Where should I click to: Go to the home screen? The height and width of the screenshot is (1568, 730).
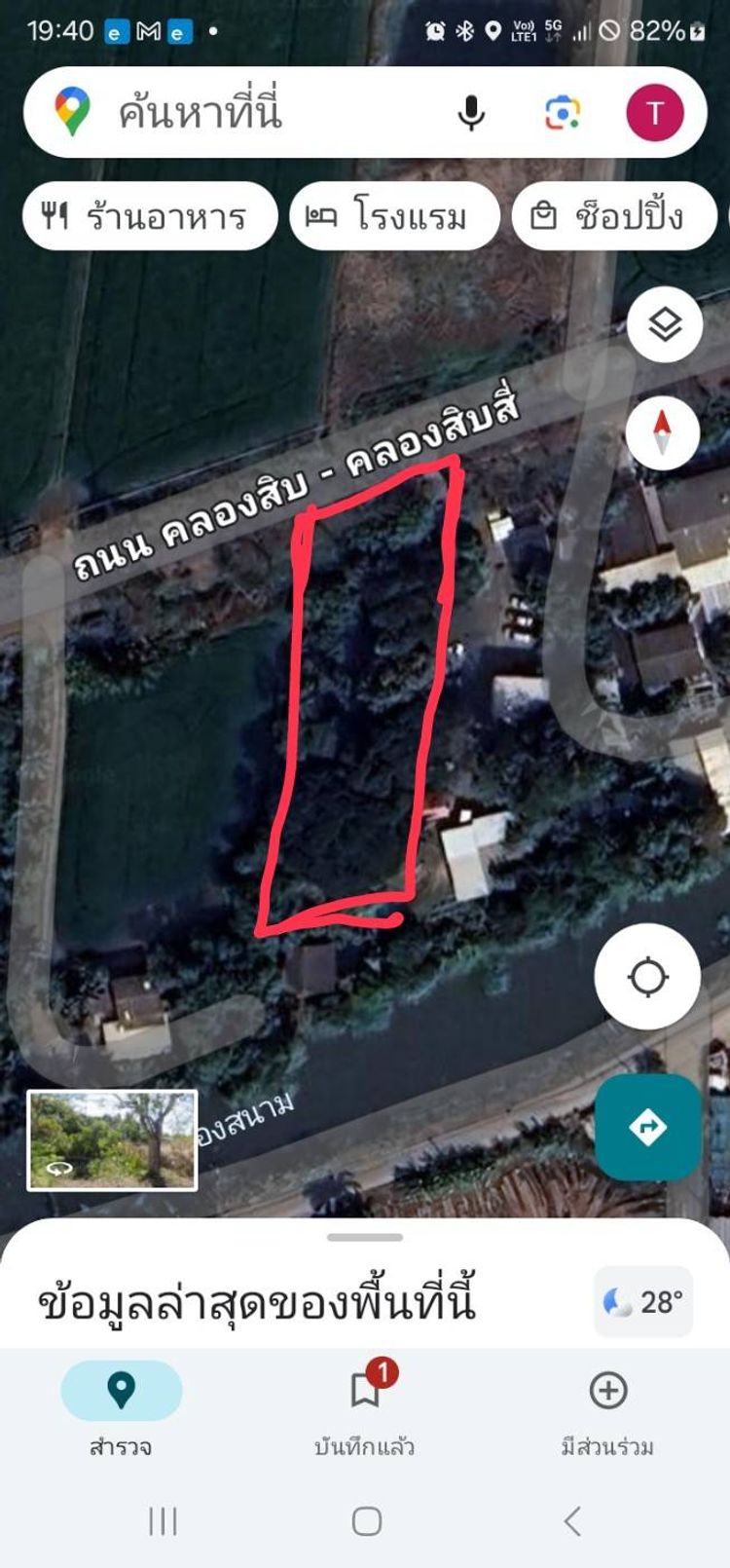pos(366,1520)
